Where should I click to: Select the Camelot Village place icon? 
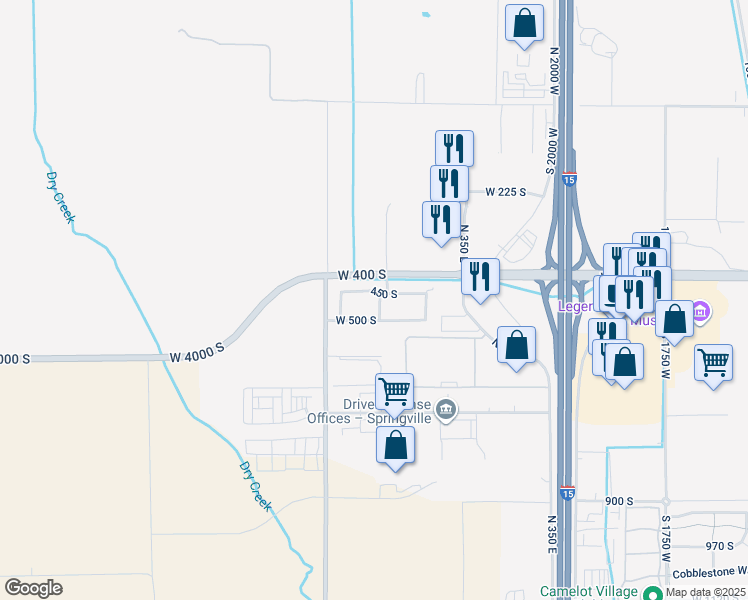(652, 592)
